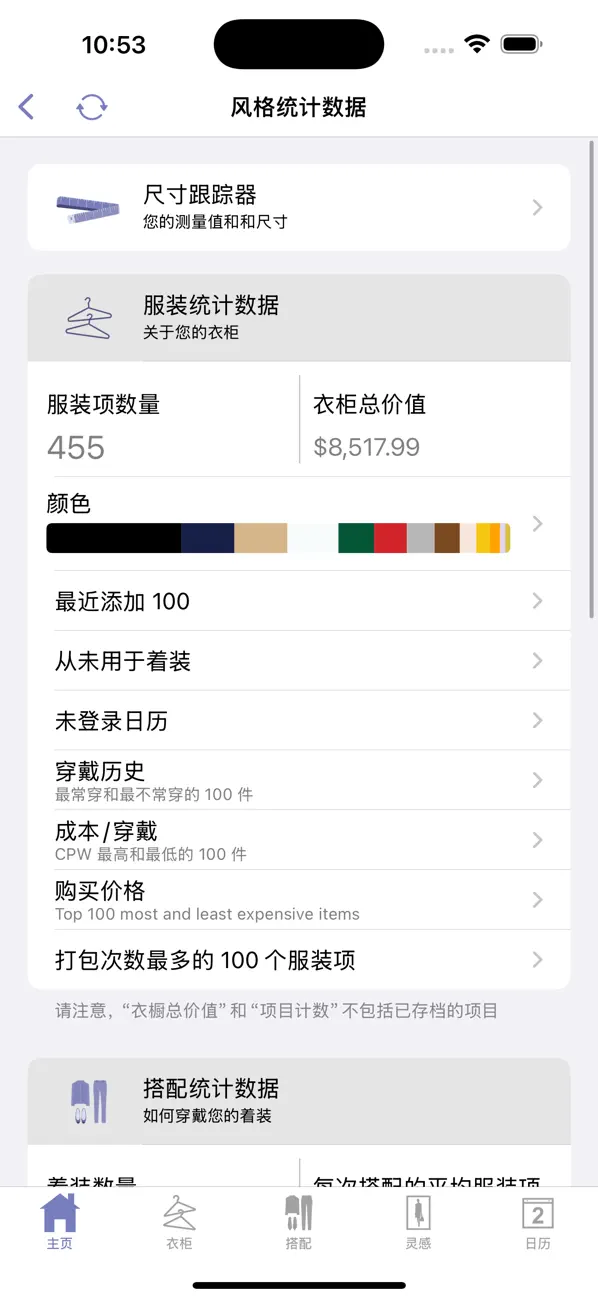Switch to the 主页 home tab
Image resolution: width=598 pixels, height=1300 pixels.
click(x=59, y=1221)
